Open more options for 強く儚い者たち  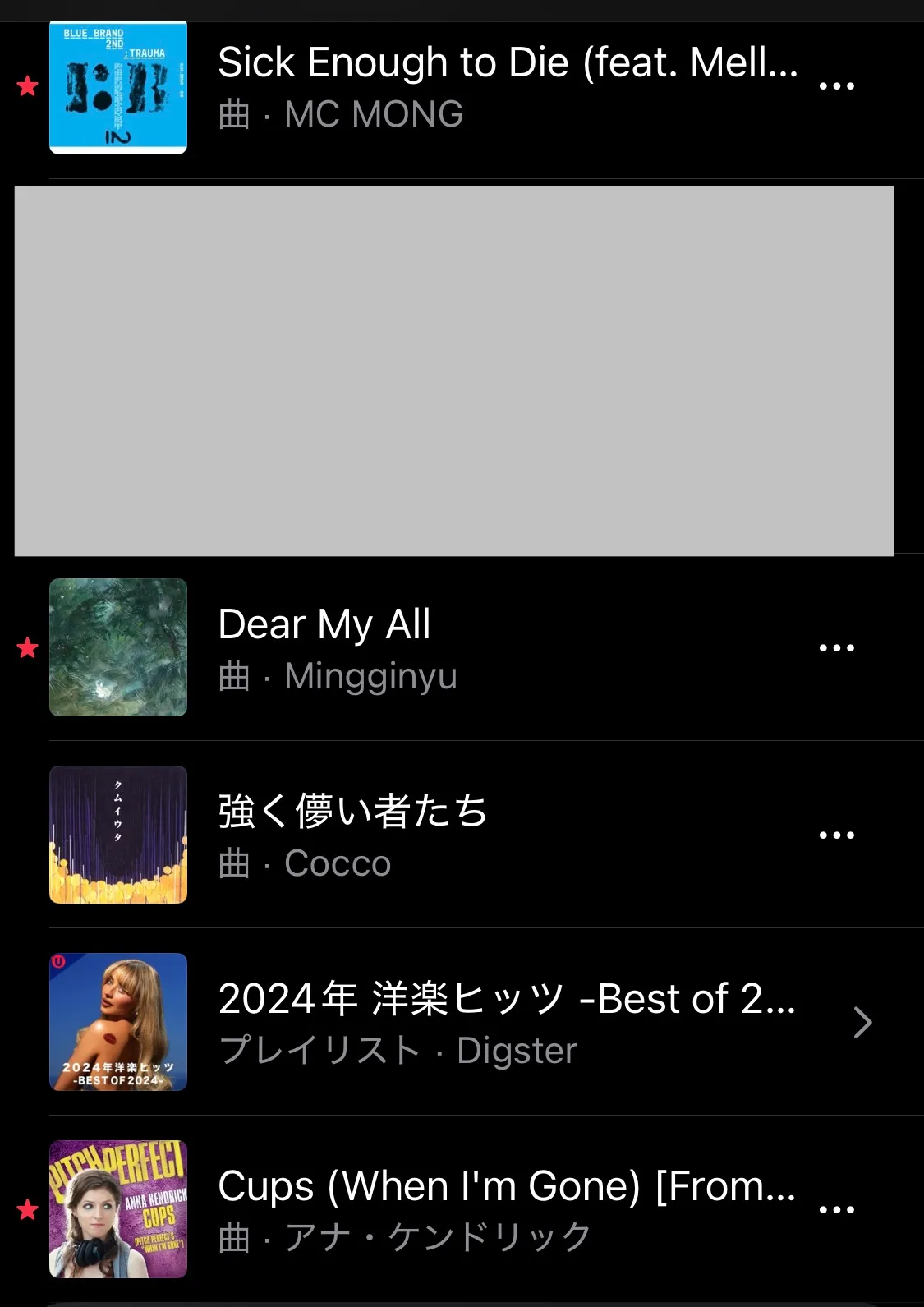tap(836, 835)
